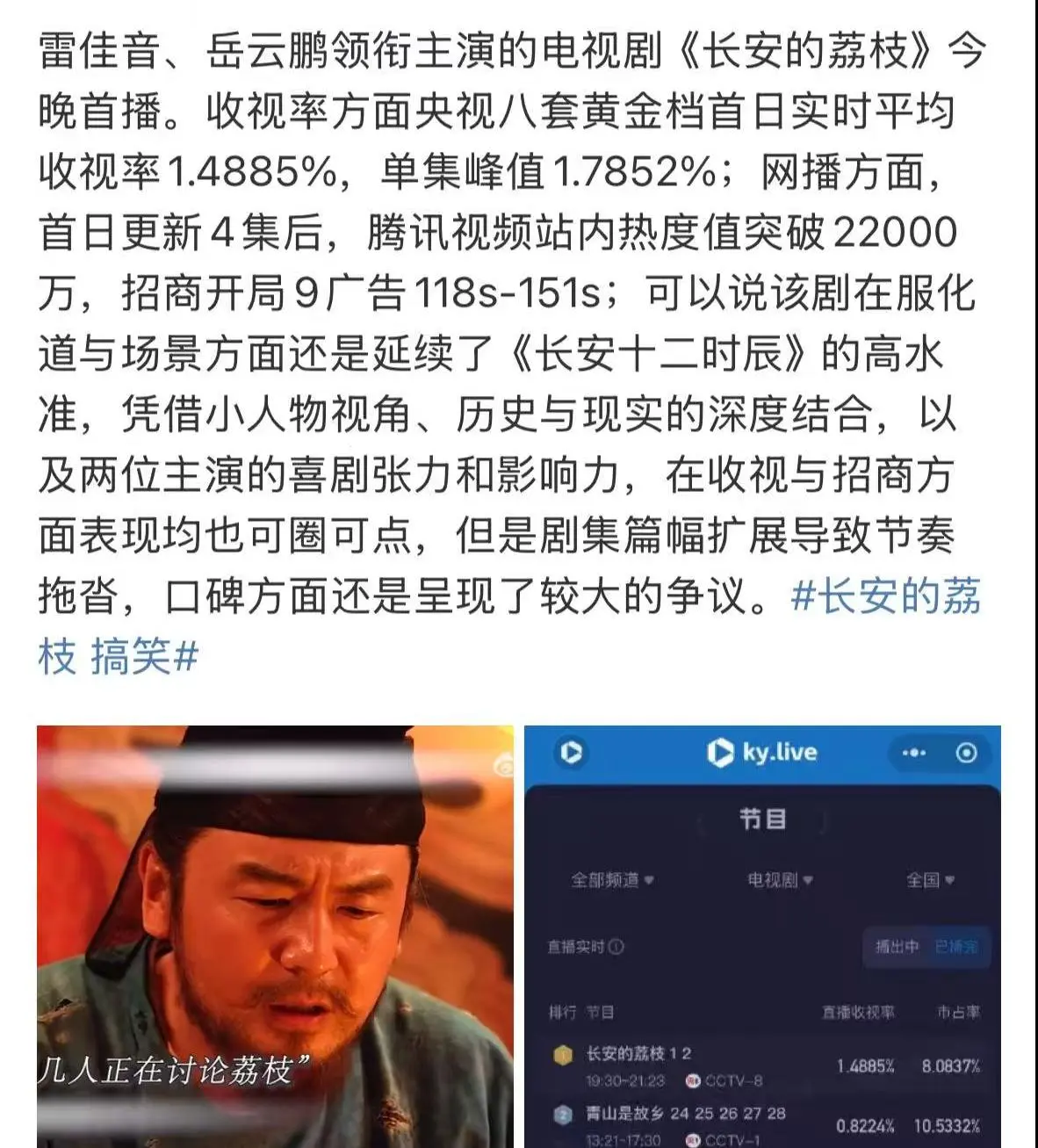Open the photo captioned 几人正在讨论荔枝
Image resolution: width=1038 pixels, height=1148 pixels.
tap(275, 936)
